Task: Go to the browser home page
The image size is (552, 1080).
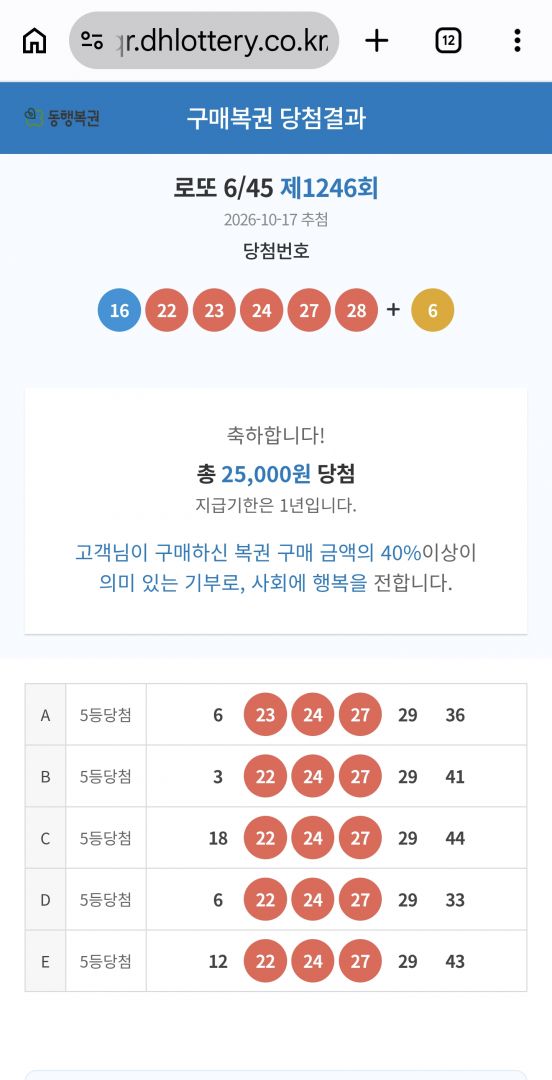Action: click(34, 41)
